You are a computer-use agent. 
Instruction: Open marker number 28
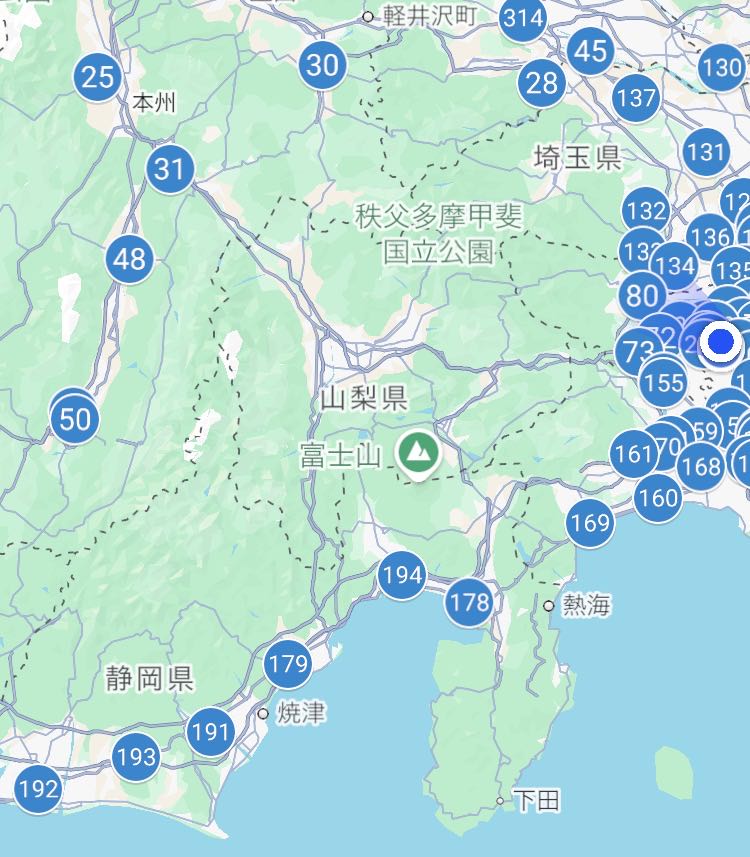(x=541, y=83)
